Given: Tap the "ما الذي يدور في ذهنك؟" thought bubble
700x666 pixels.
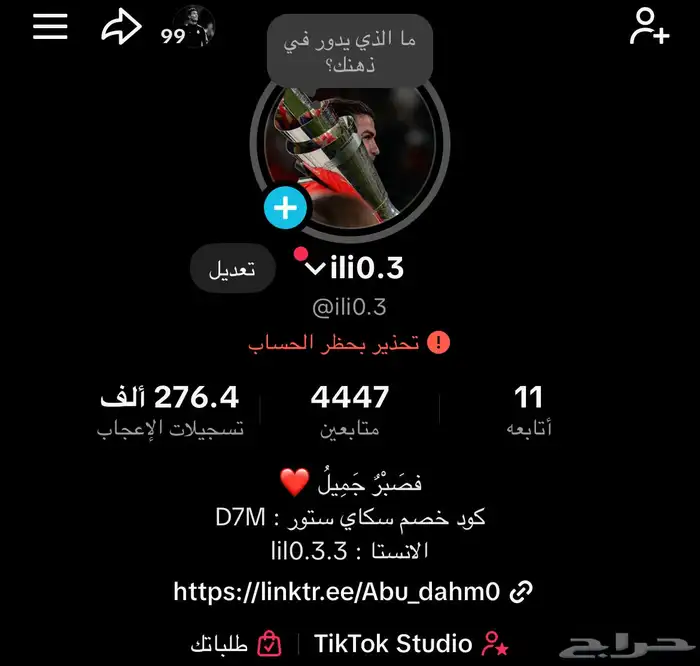Looking at the screenshot, I should pos(350,53).
